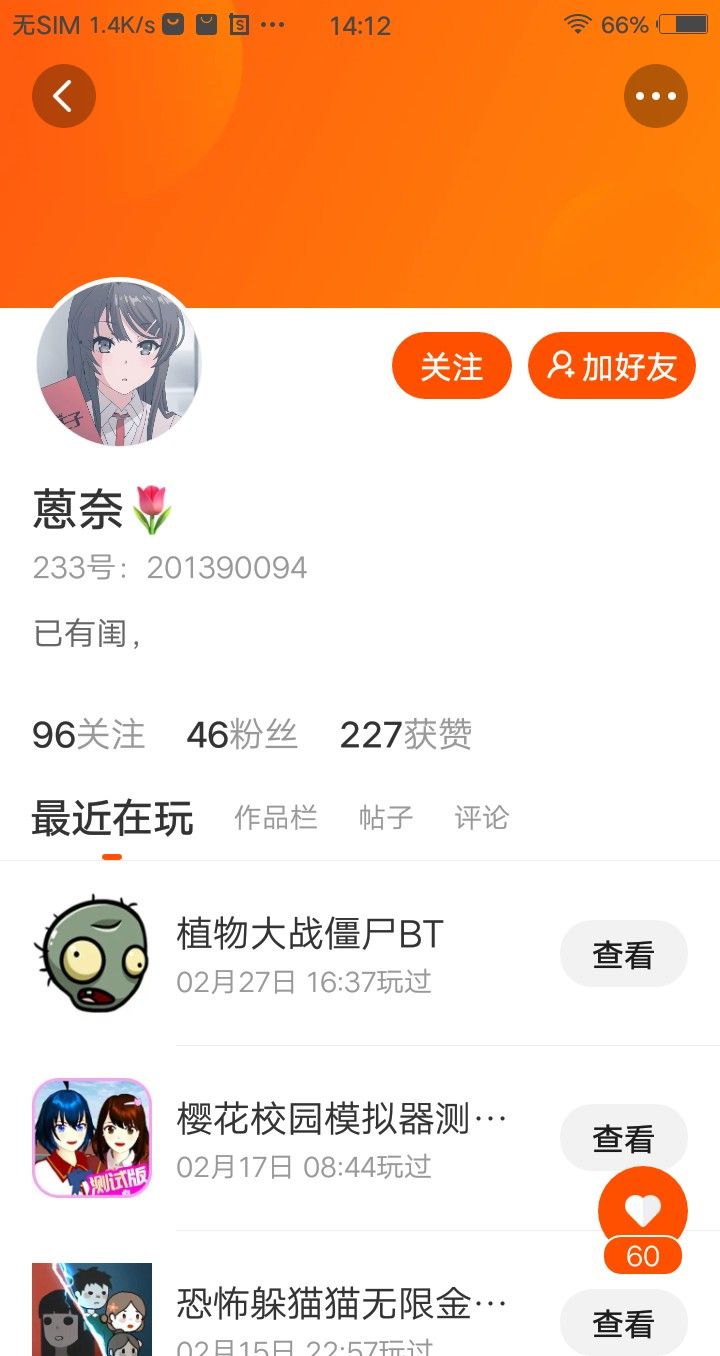This screenshot has width=720, height=1356.
Task: Follow this user with 关注 button
Action: pyautogui.click(x=452, y=366)
